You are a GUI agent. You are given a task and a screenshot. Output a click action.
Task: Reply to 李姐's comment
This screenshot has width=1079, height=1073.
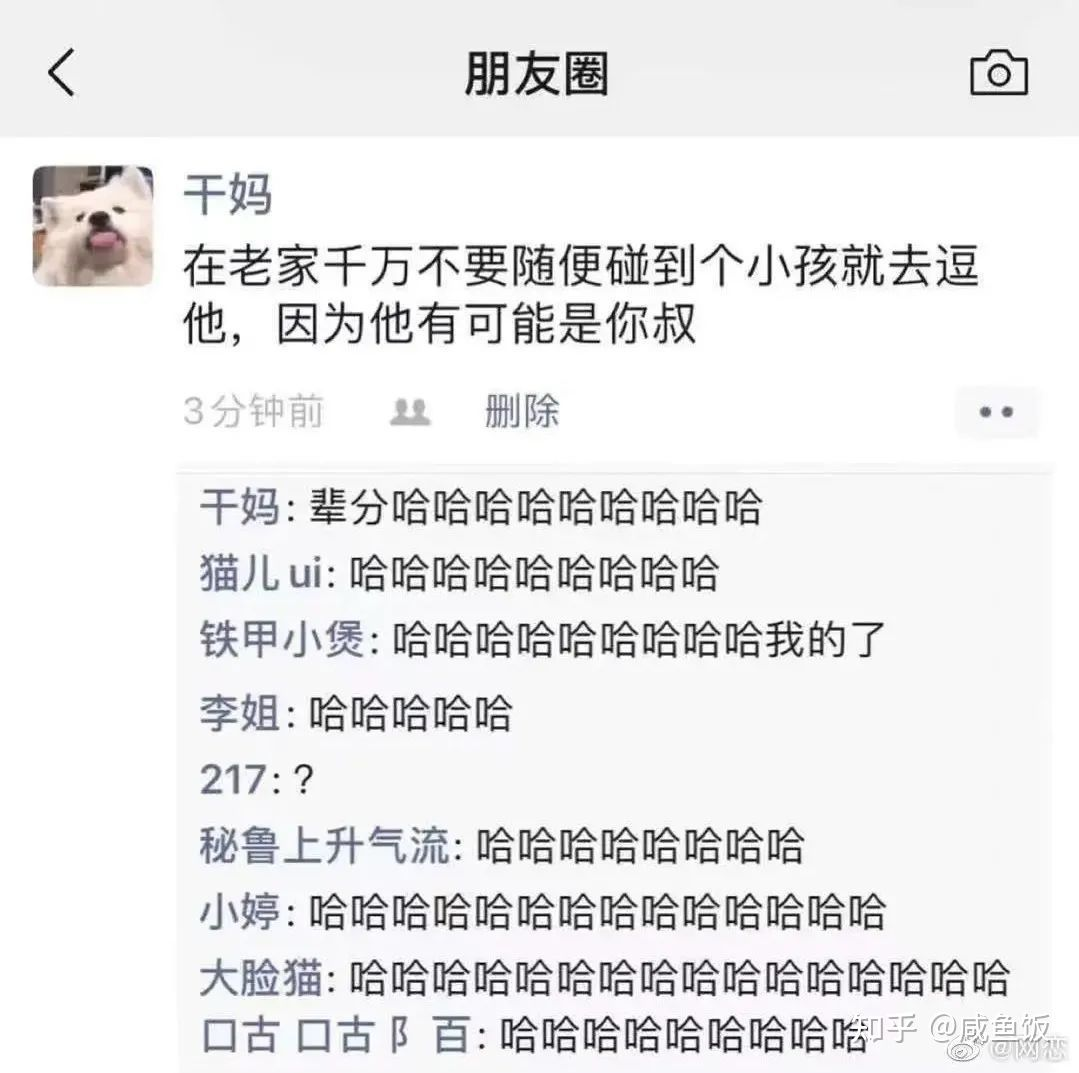(x=410, y=714)
